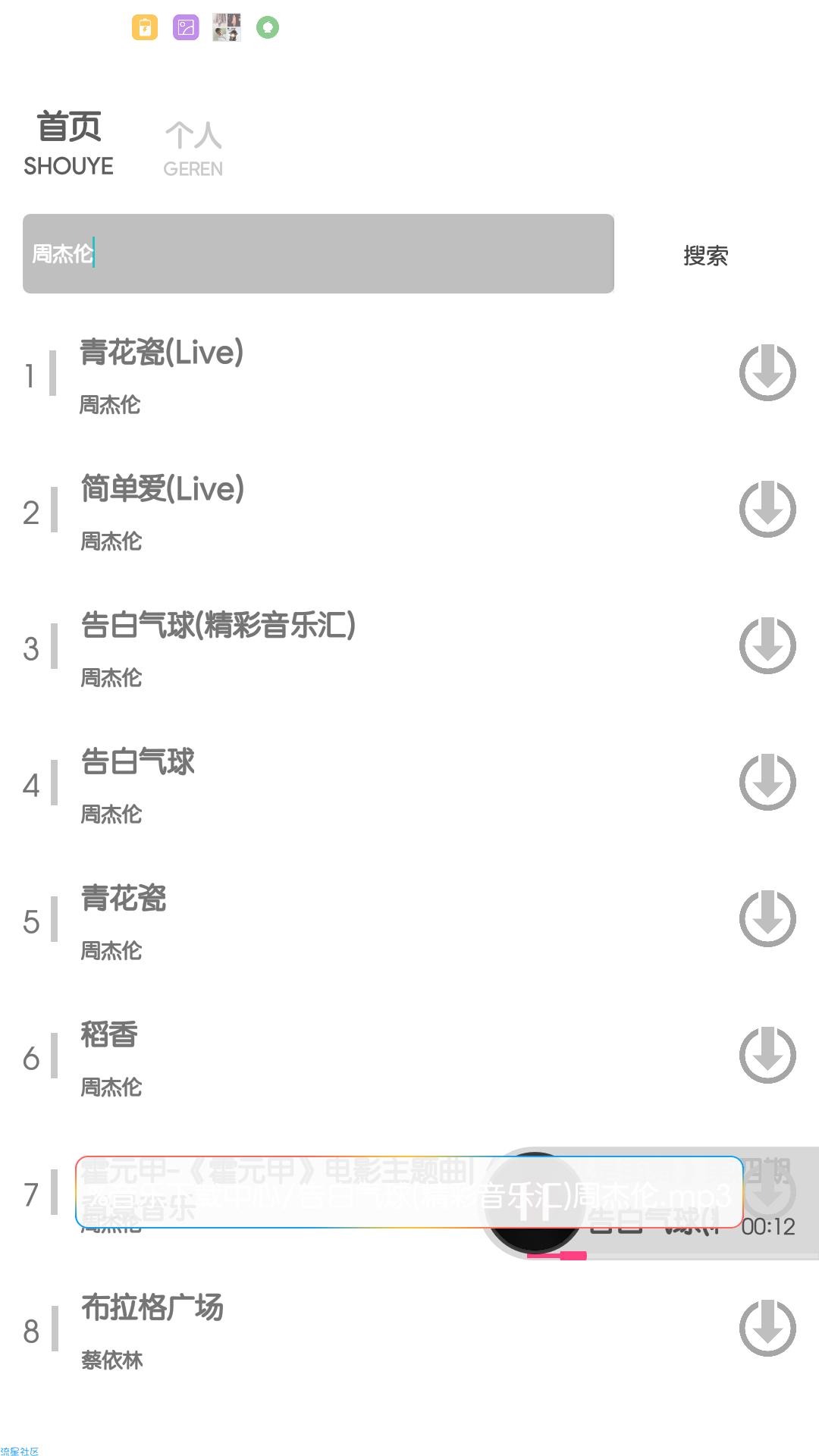Download 简单爱(Live) song
819x1456 pixels.
click(767, 509)
